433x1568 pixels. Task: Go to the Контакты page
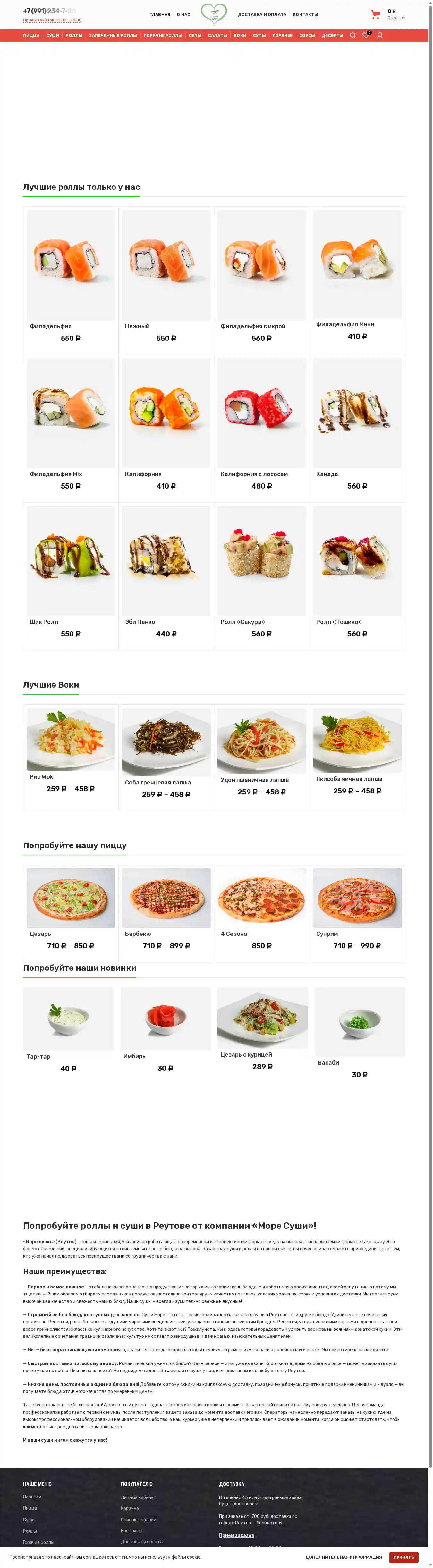point(305,15)
